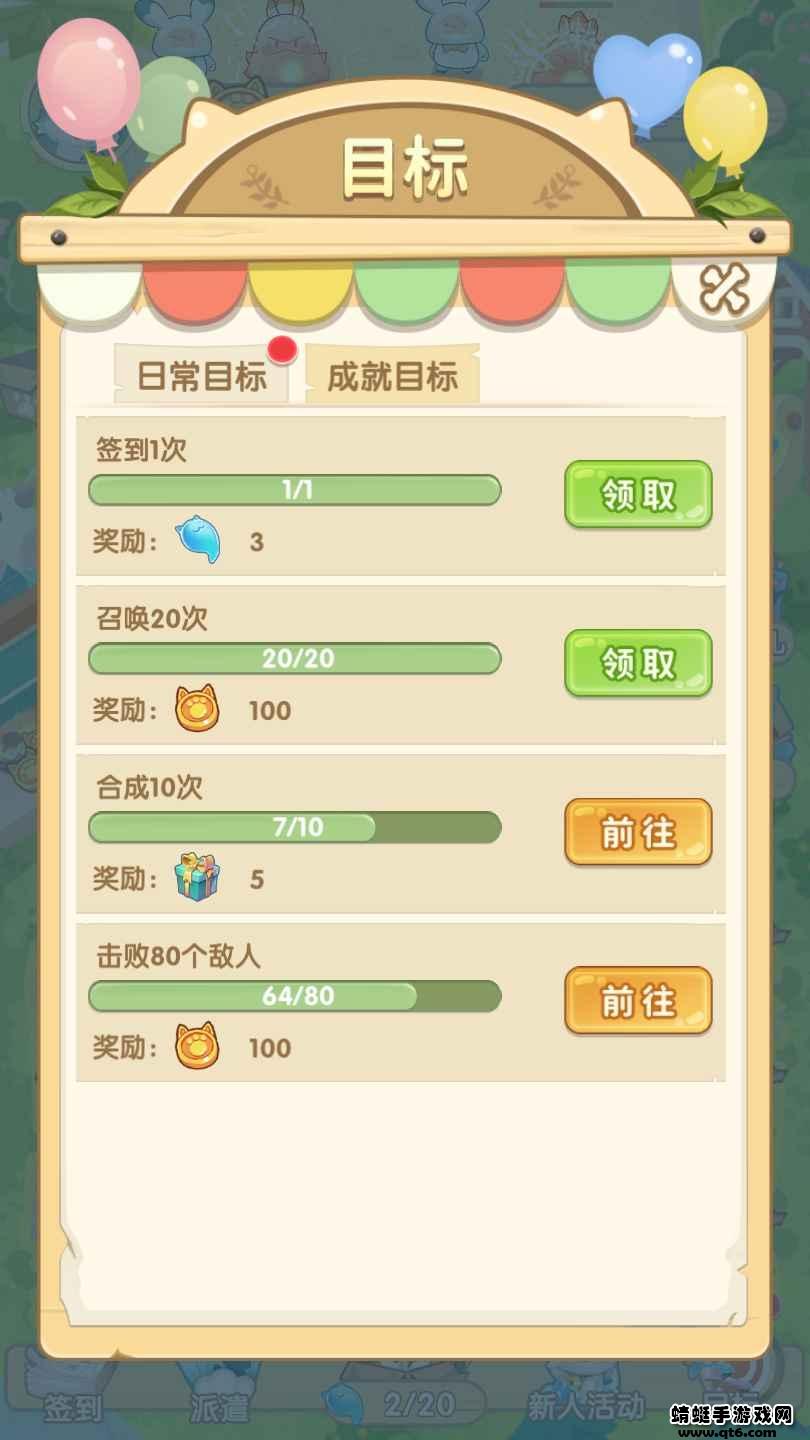The image size is (810, 1440).
Task: Switch to the 日常目标 tab
Action: tap(202, 376)
